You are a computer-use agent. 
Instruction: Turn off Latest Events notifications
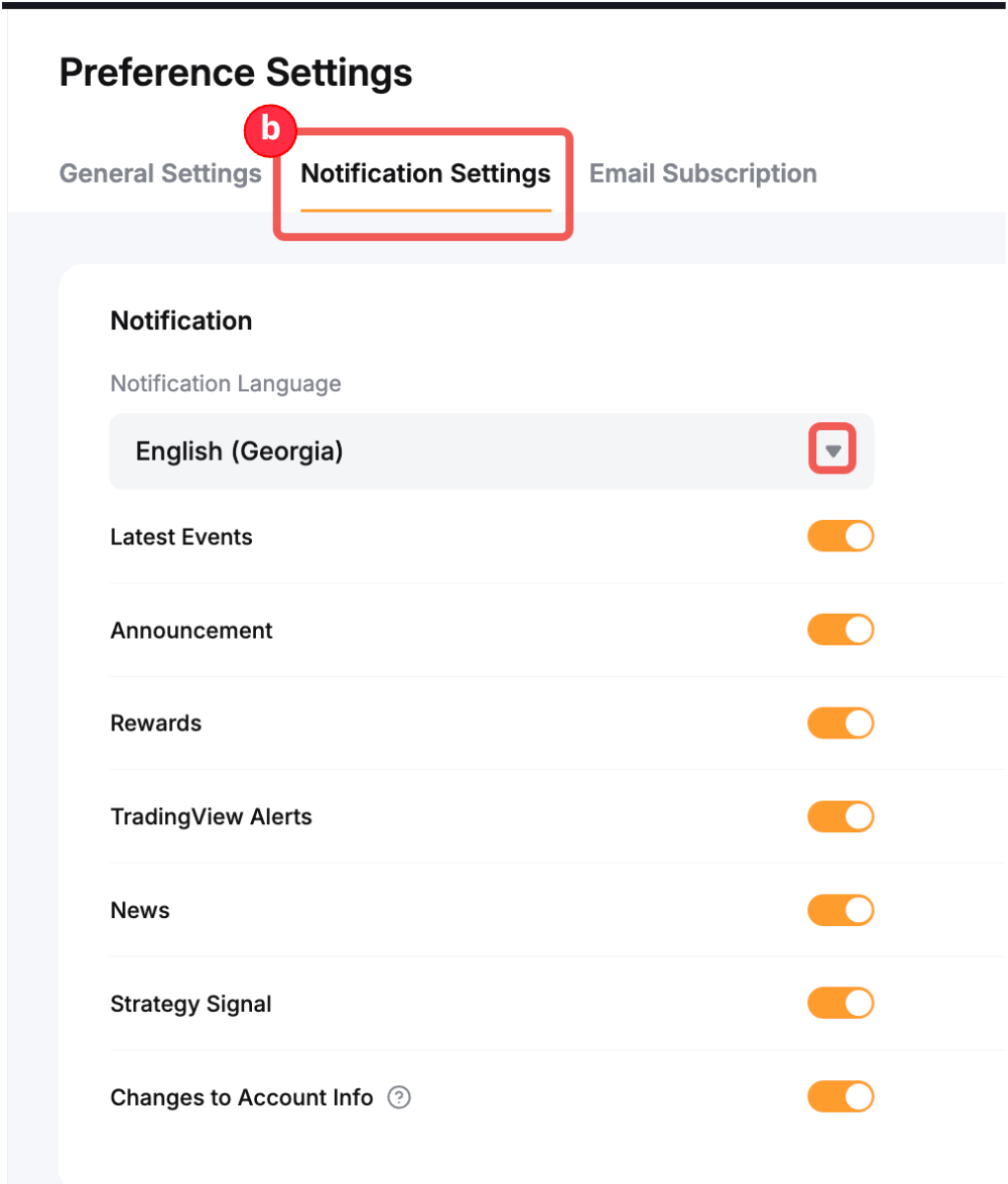pyautogui.click(x=840, y=537)
